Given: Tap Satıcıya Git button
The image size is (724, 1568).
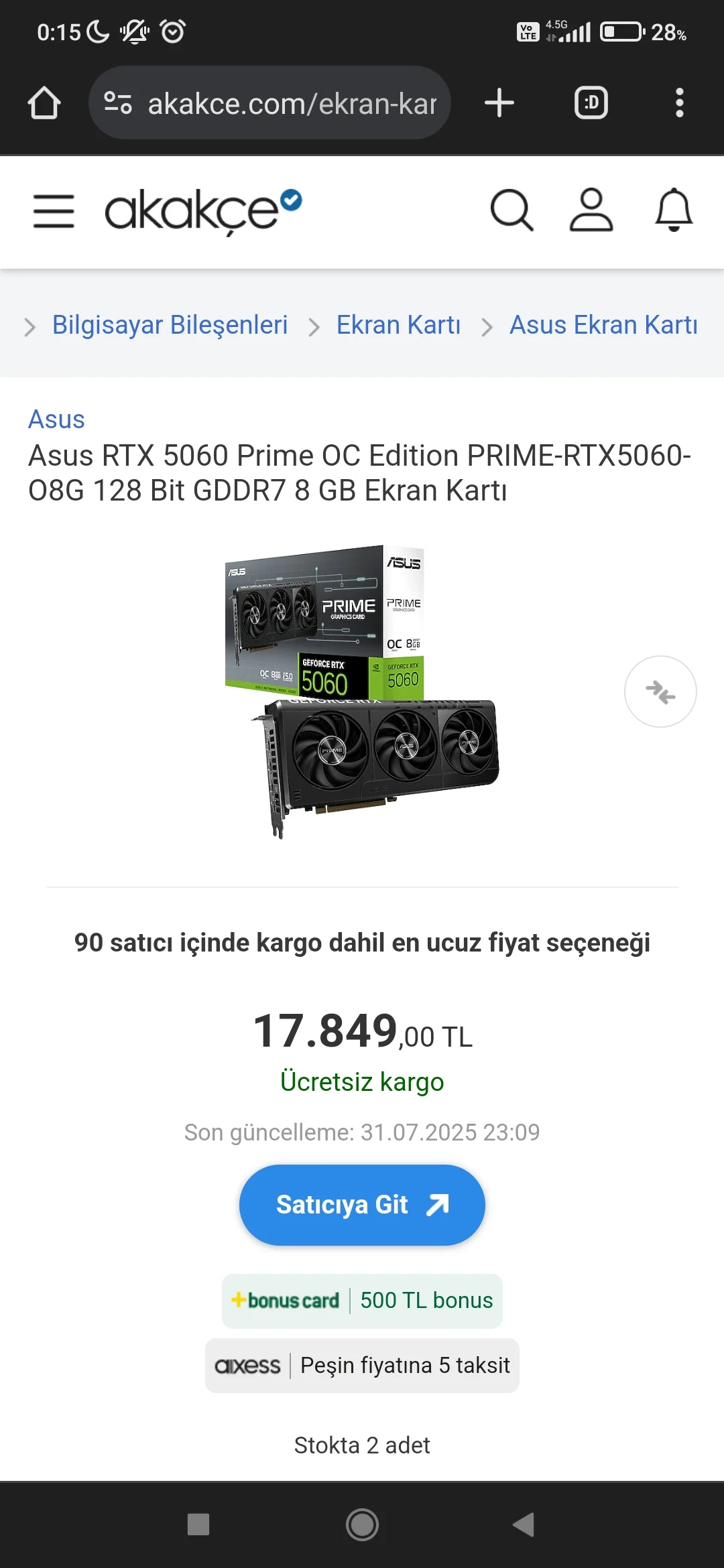Looking at the screenshot, I should pyautogui.click(x=362, y=1205).
